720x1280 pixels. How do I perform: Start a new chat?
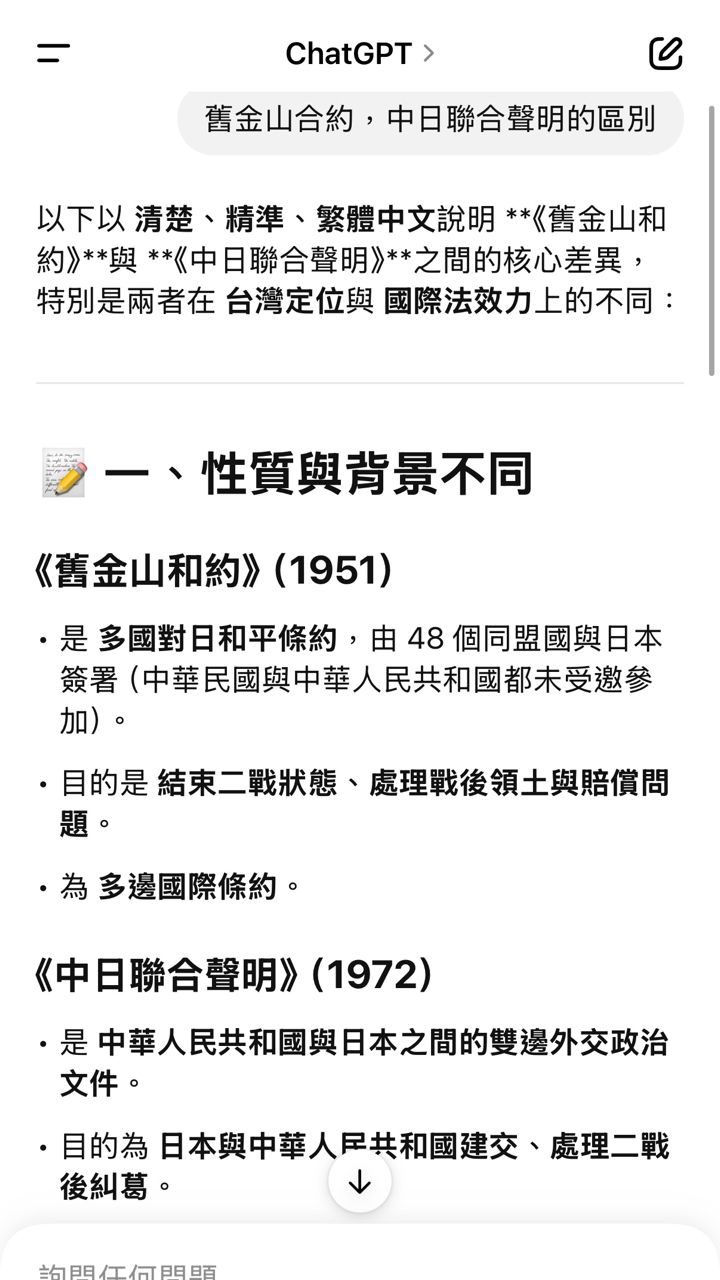point(665,54)
